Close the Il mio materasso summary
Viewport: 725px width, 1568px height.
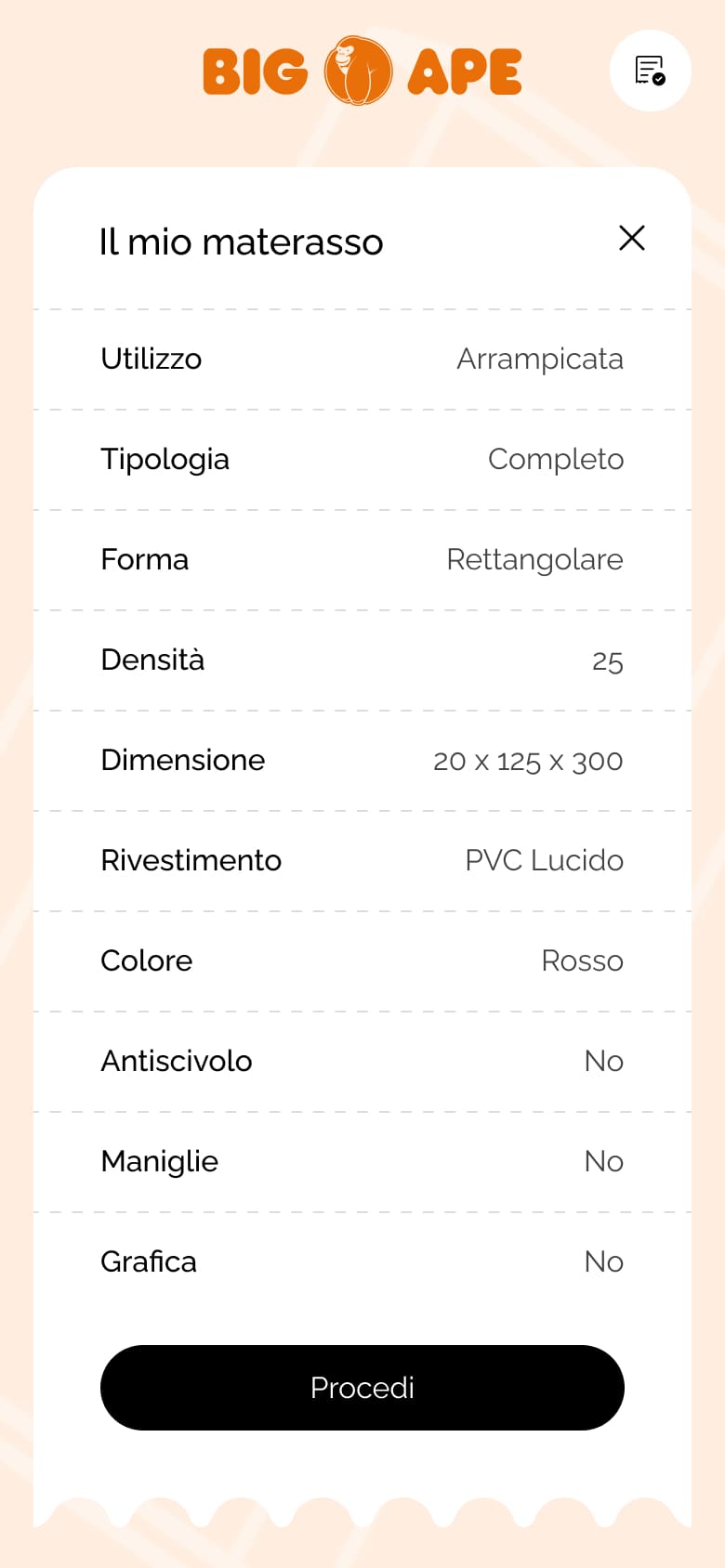(x=632, y=239)
